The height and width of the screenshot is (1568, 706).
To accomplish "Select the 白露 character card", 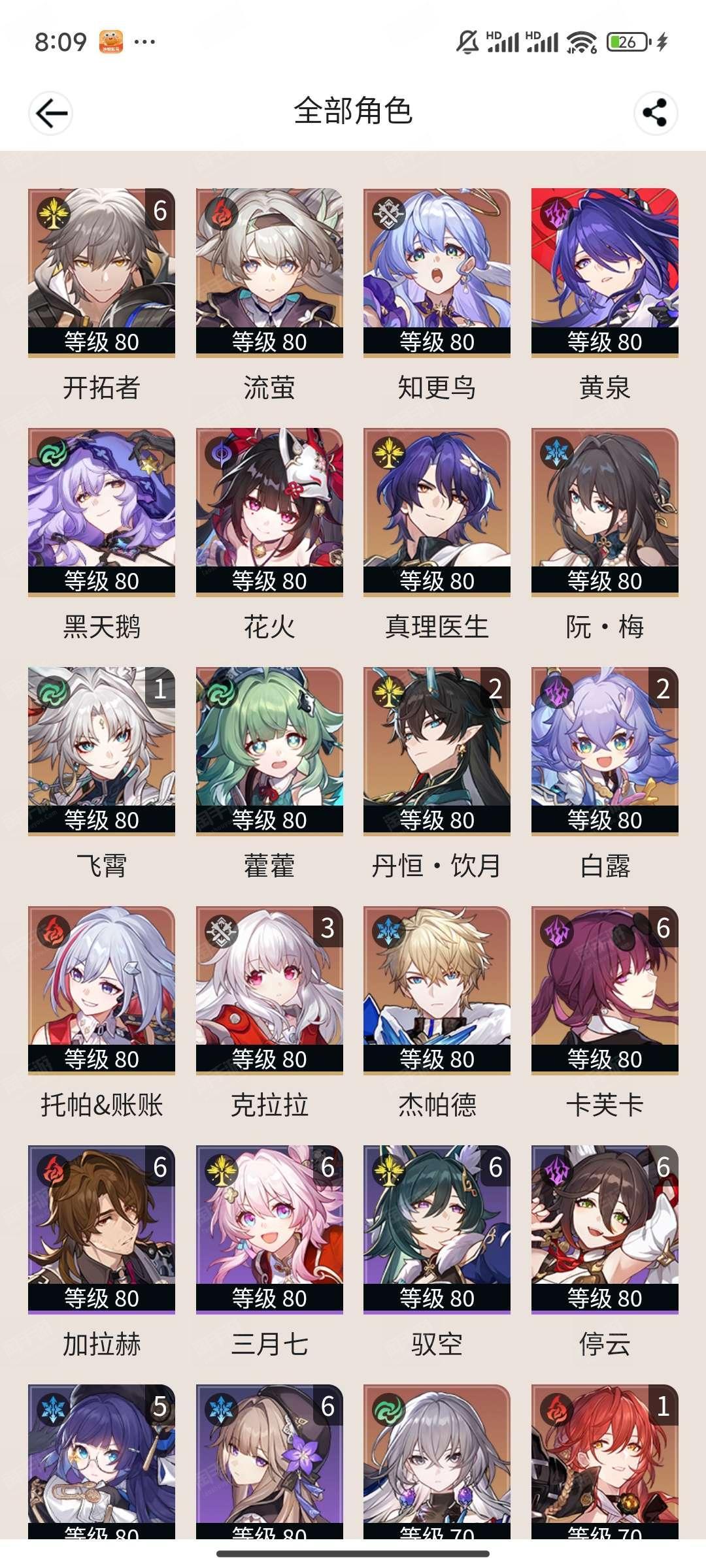I will click(605, 751).
